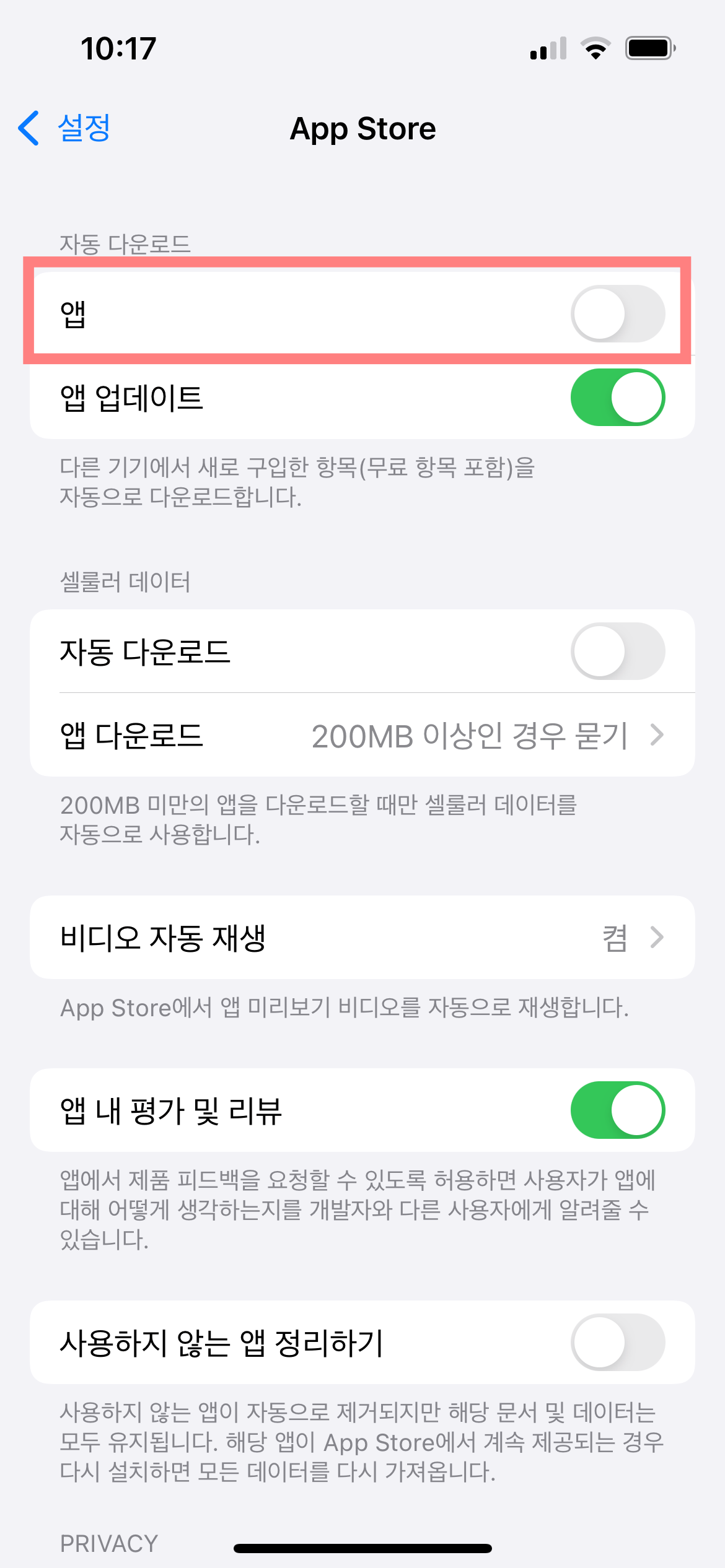Tap the 자동 다운로드 section heading
Image resolution: width=725 pixels, height=1568 pixels.
pos(124,242)
